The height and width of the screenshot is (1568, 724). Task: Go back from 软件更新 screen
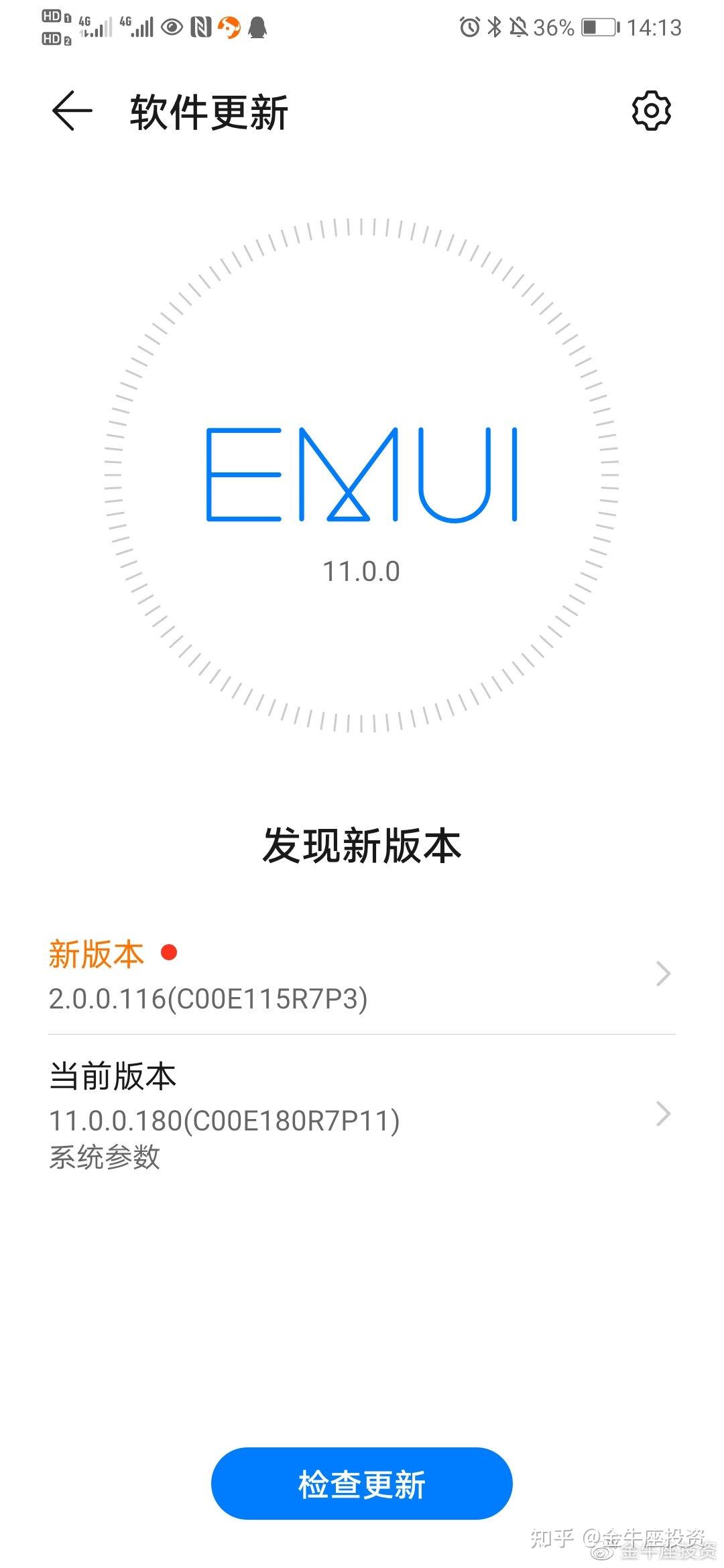[72, 111]
